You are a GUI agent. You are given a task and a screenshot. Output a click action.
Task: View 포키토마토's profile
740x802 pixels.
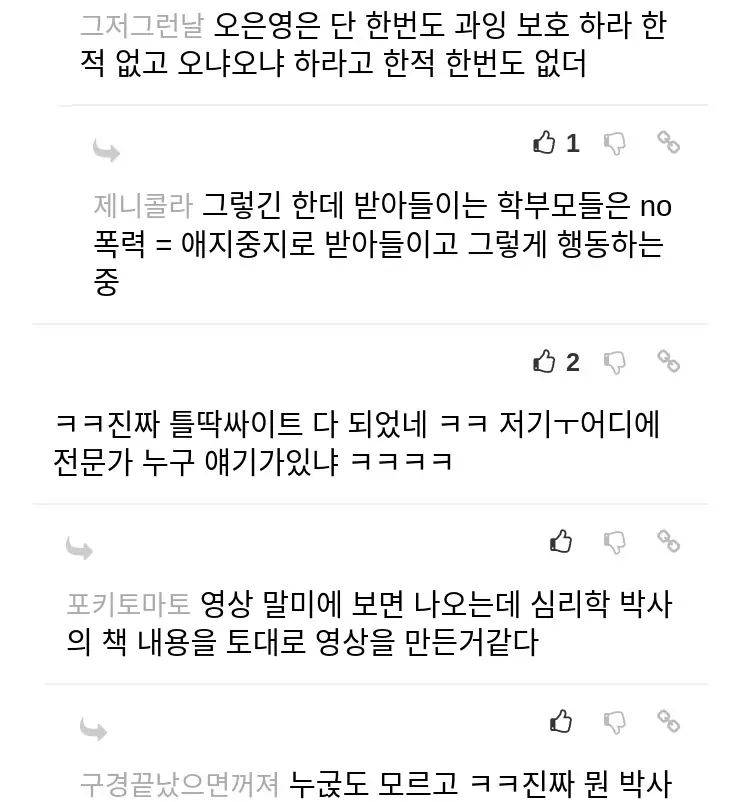tap(128, 604)
